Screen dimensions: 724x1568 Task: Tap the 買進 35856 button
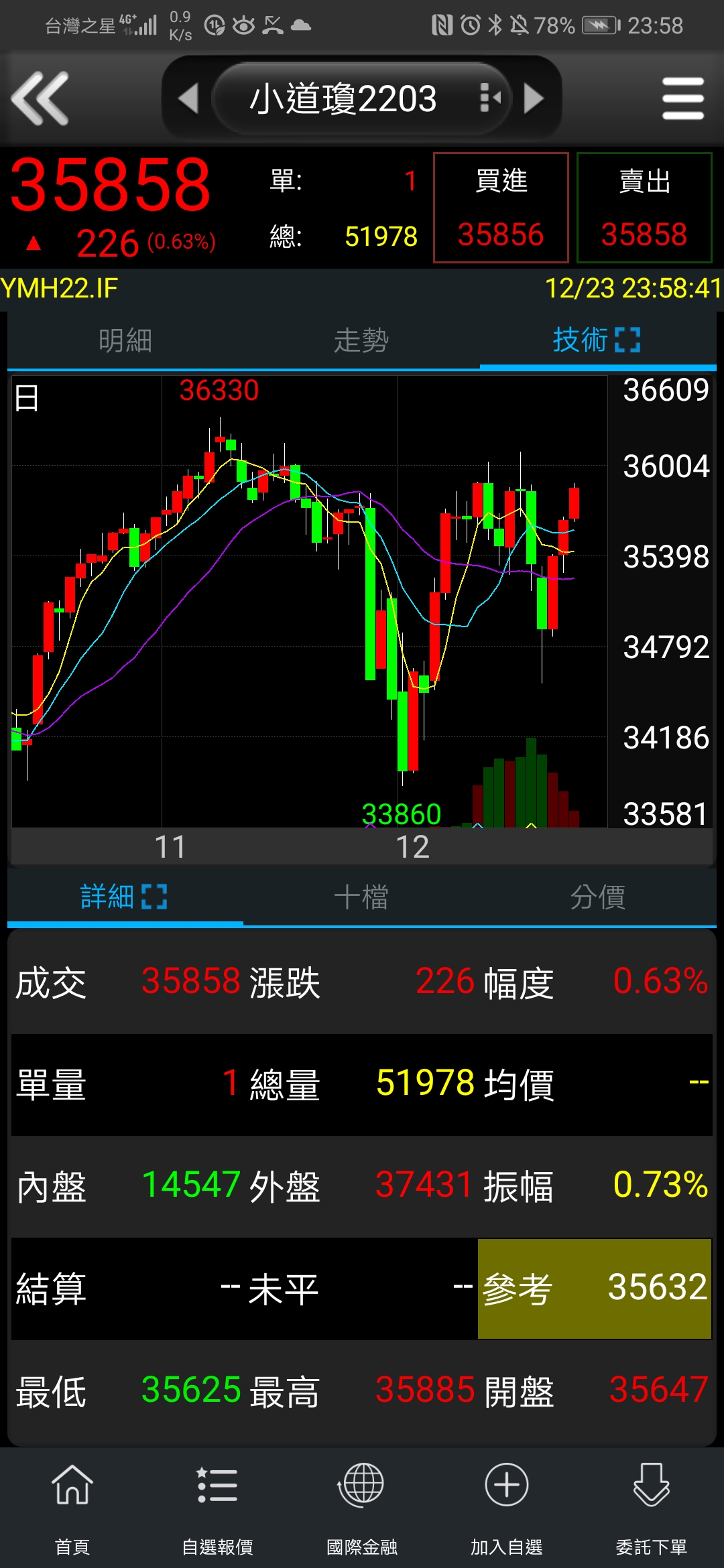[501, 208]
